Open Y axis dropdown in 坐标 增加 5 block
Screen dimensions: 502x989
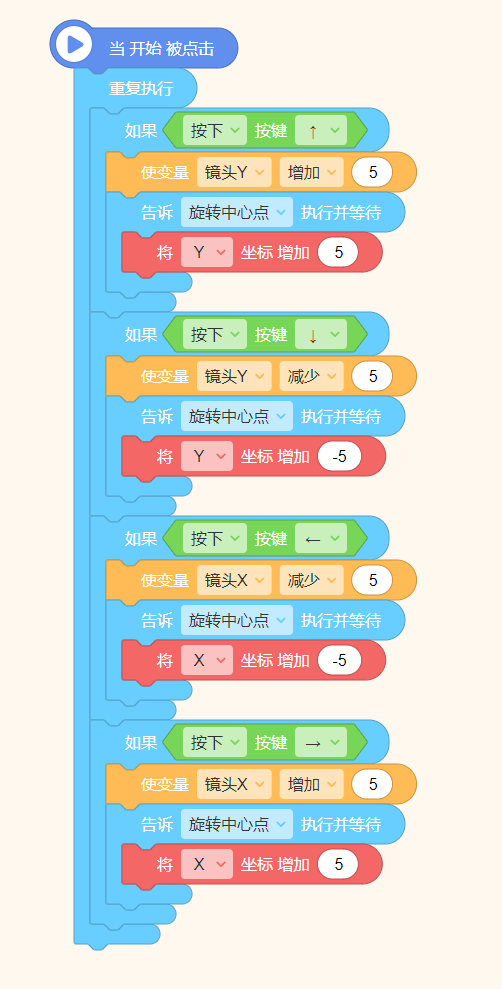[207, 252]
